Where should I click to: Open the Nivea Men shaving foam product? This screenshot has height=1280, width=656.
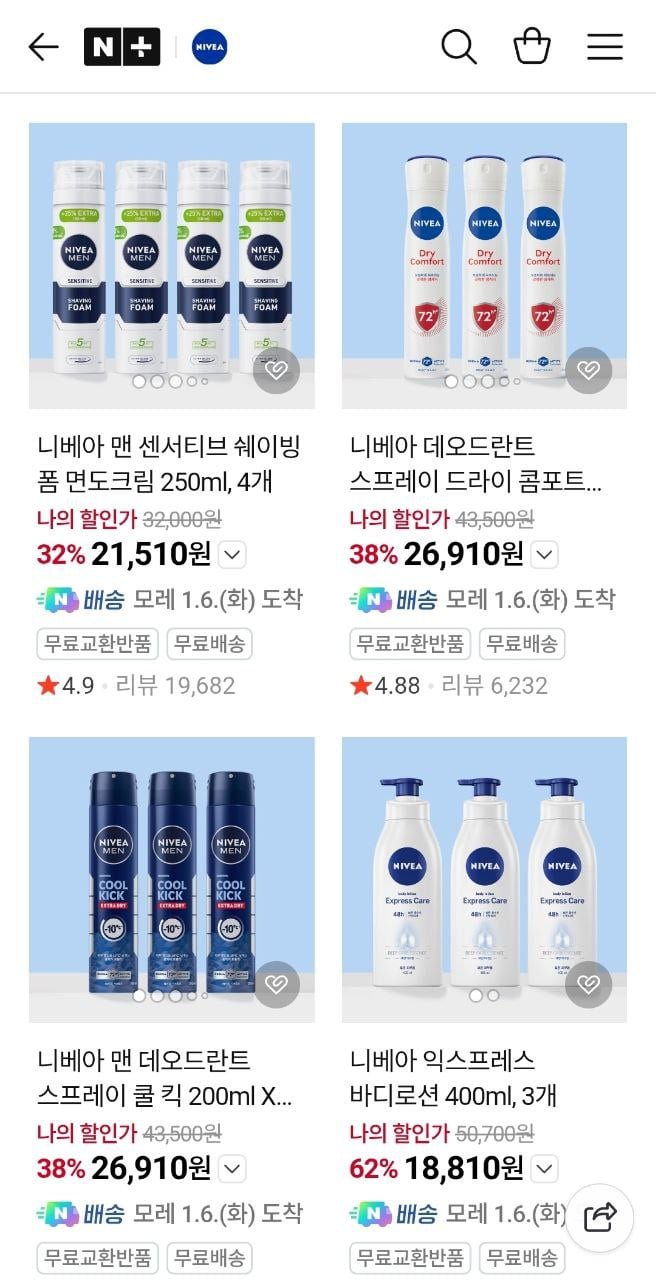[172, 265]
